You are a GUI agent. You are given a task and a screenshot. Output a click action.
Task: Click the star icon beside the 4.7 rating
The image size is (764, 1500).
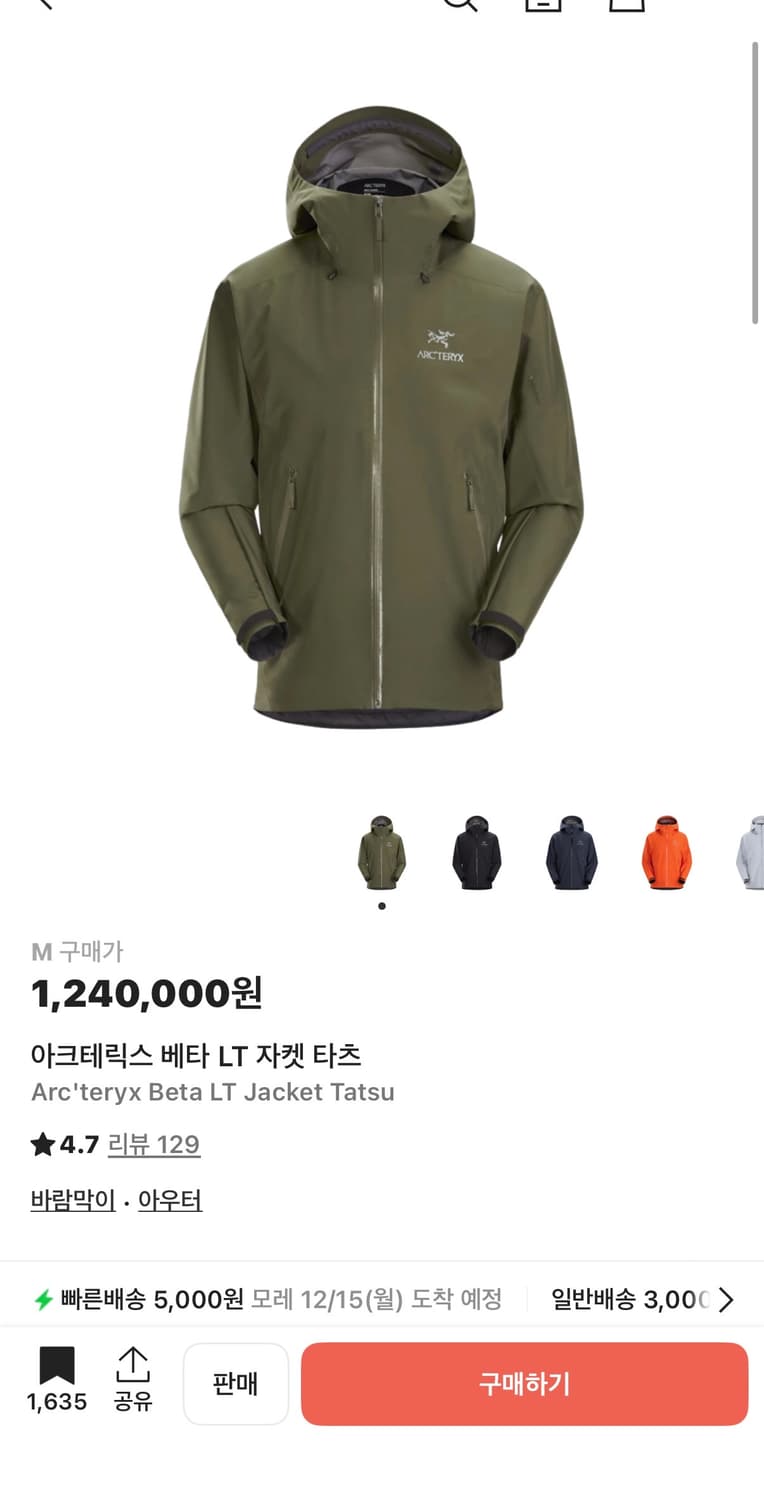click(41, 1144)
